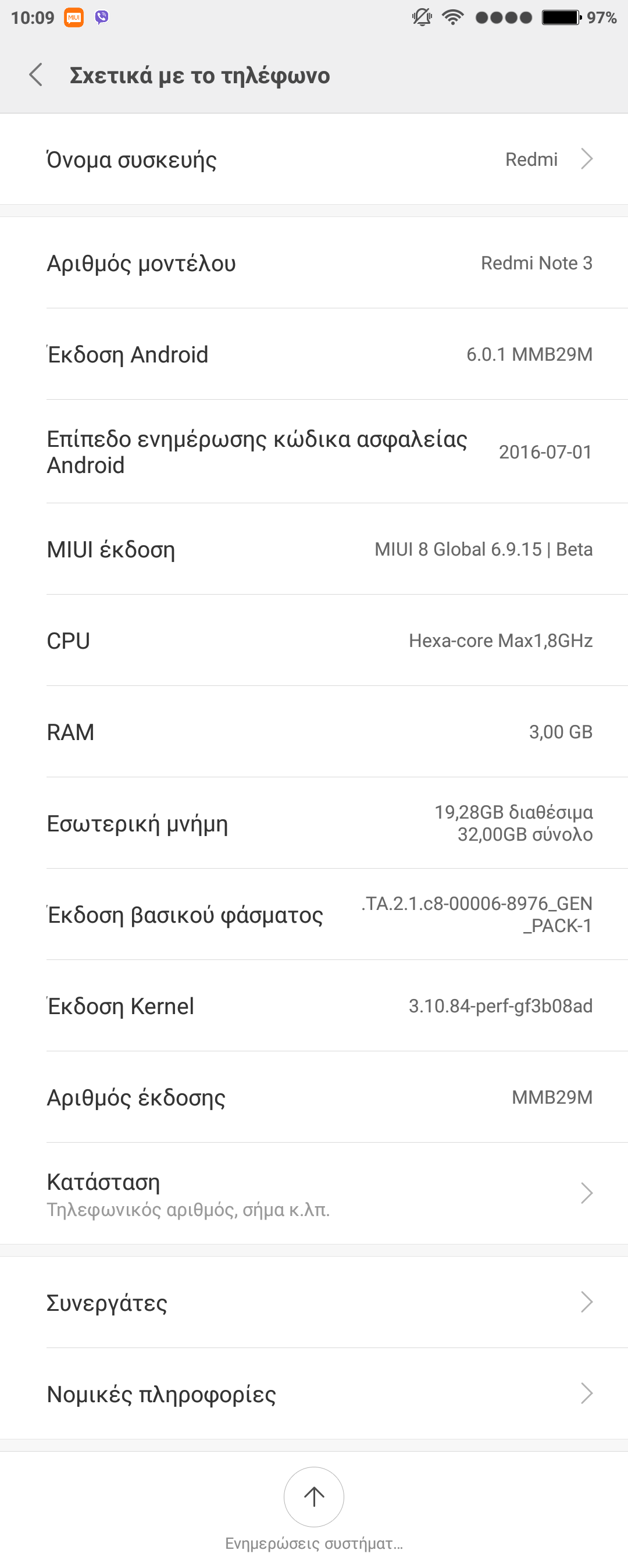Go back from Σχετικά με το τηλέφωνο
Image resolution: width=628 pixels, height=1568 pixels.
[37, 75]
